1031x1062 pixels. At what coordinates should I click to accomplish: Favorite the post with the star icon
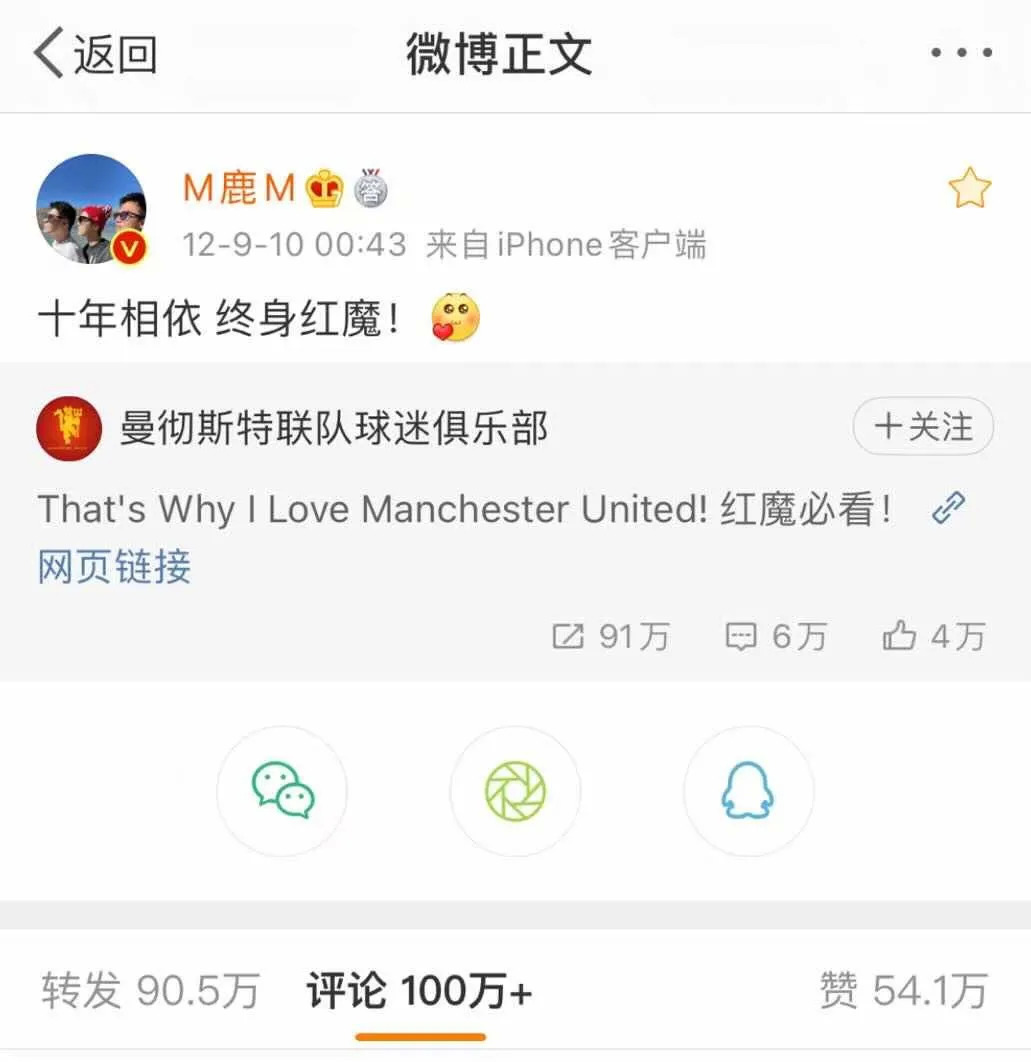[969, 189]
